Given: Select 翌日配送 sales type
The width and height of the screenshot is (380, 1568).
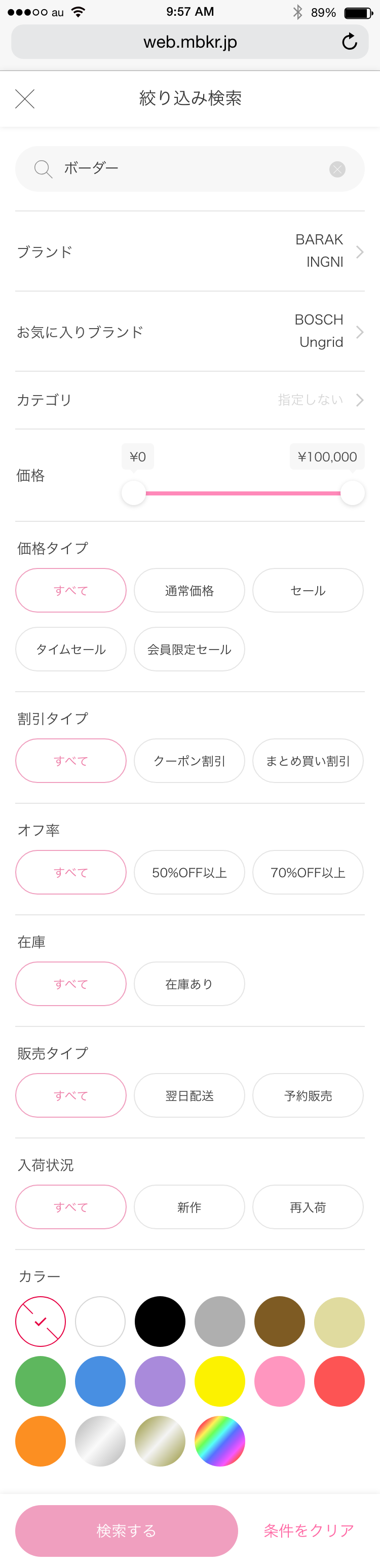Looking at the screenshot, I should 189,1096.
